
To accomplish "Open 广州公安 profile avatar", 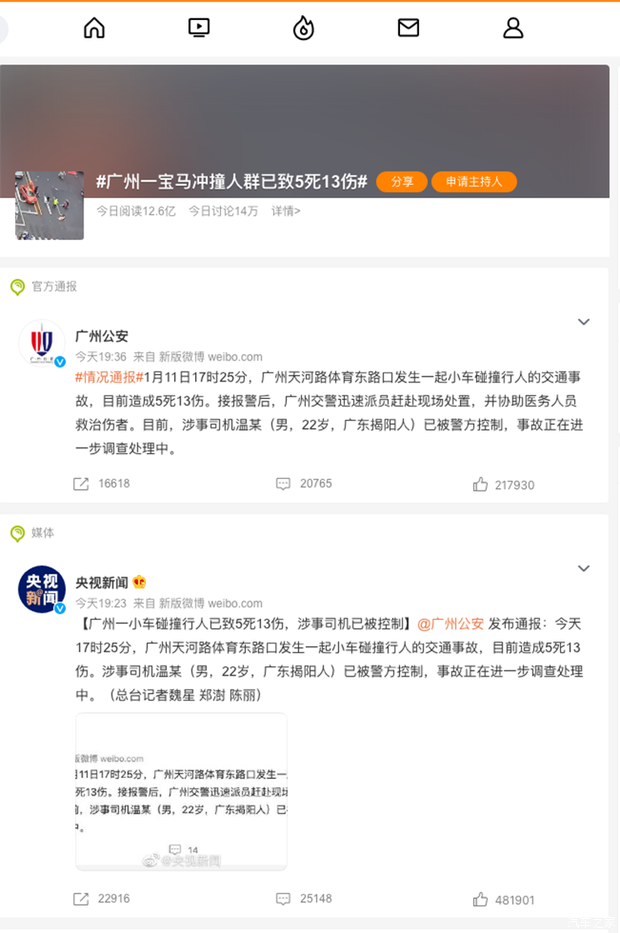I will 42,344.
